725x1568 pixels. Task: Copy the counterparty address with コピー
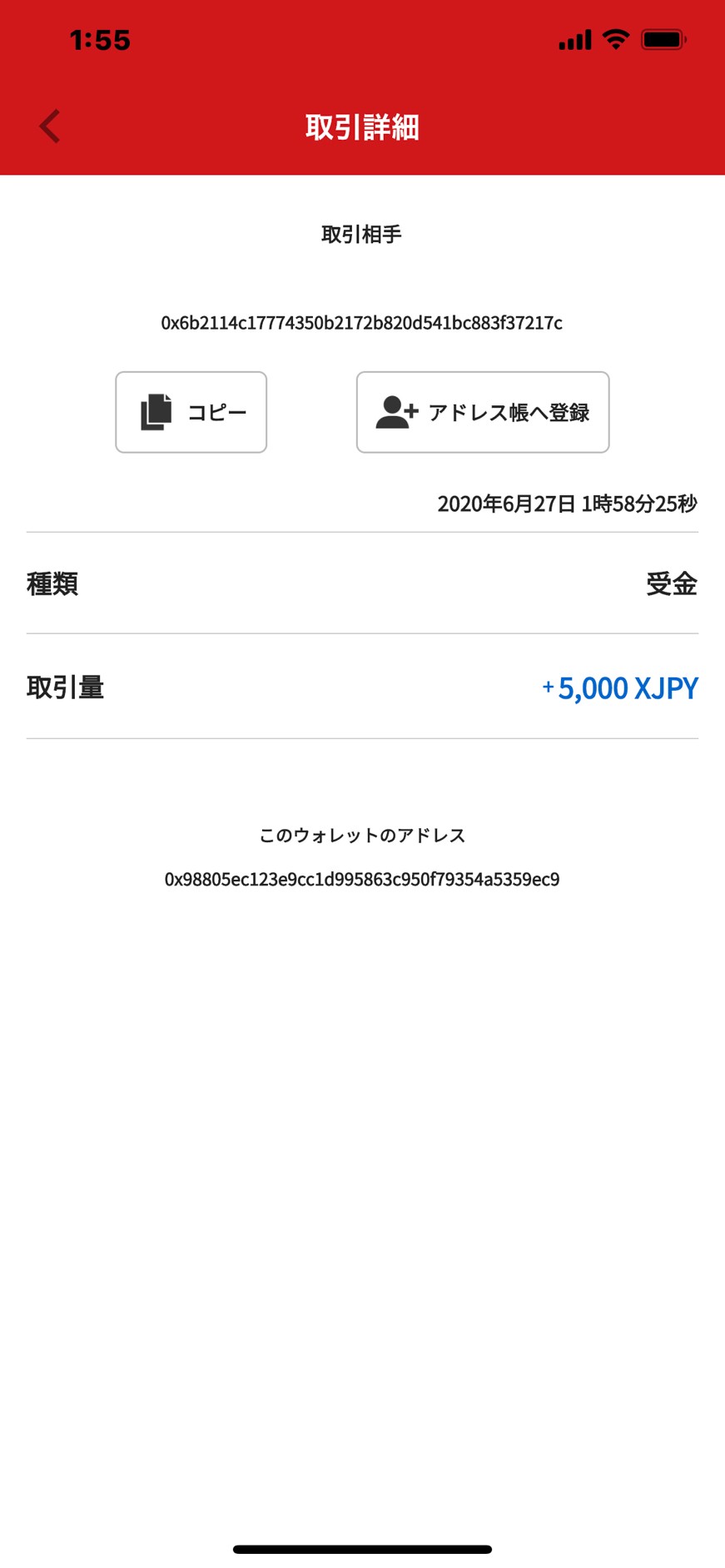tap(191, 412)
